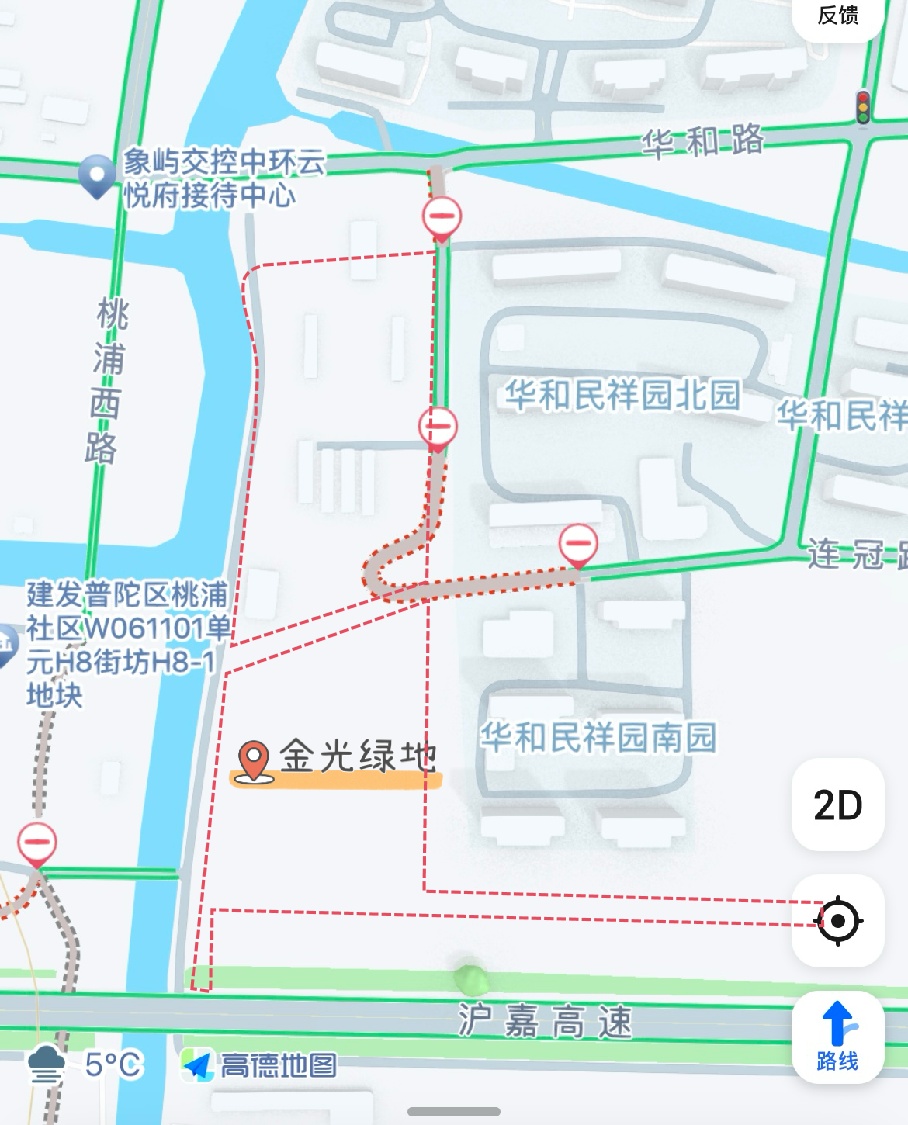Open the road closure marker at 连冠路

click(x=577, y=545)
